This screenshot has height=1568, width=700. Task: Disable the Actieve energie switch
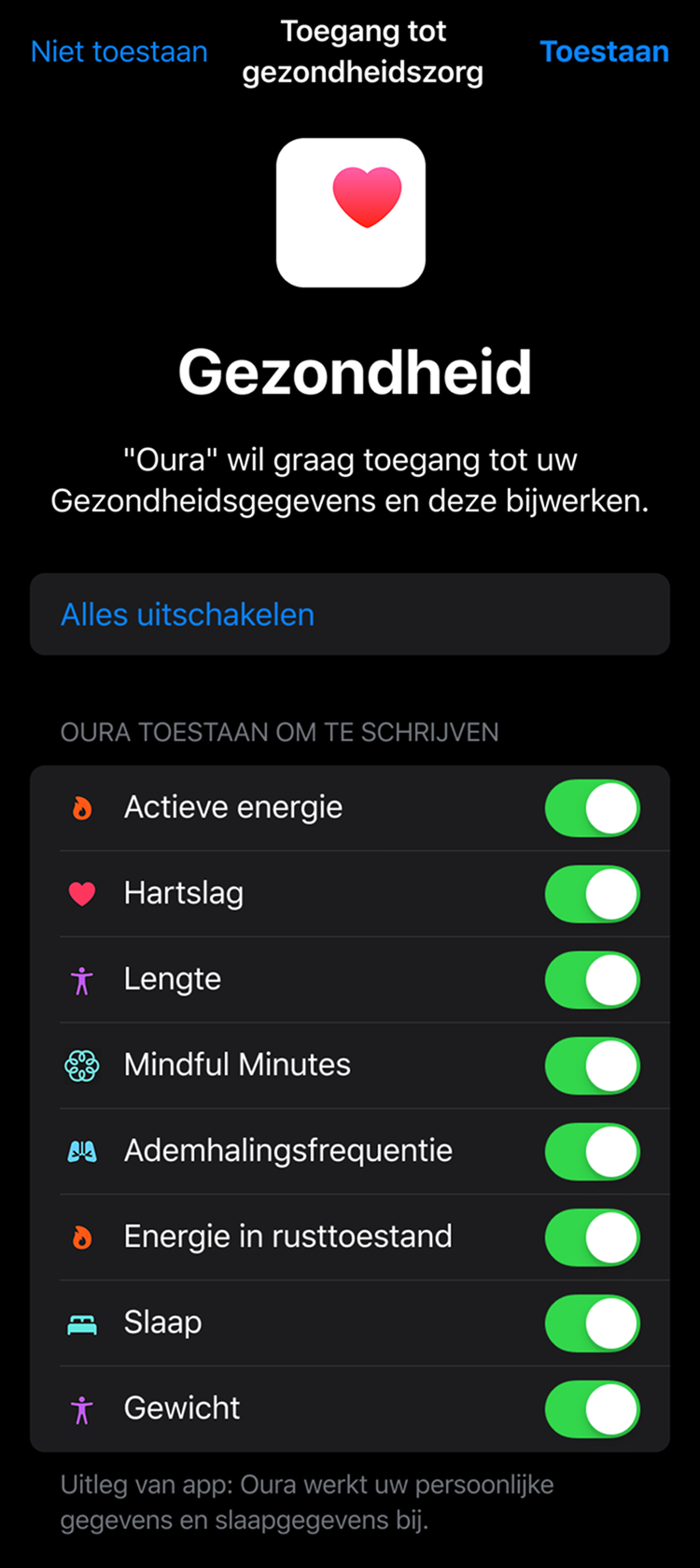click(592, 808)
